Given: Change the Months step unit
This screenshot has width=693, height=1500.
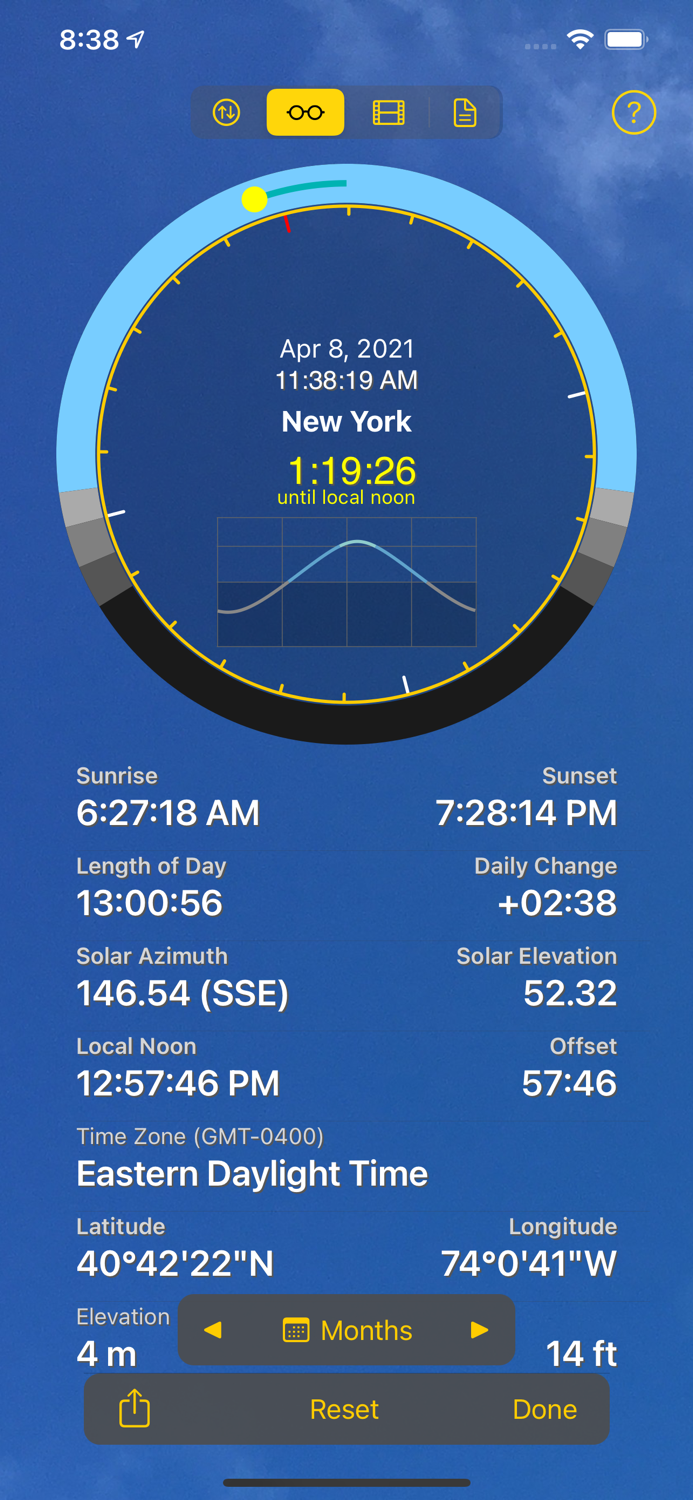Looking at the screenshot, I should click(348, 1330).
